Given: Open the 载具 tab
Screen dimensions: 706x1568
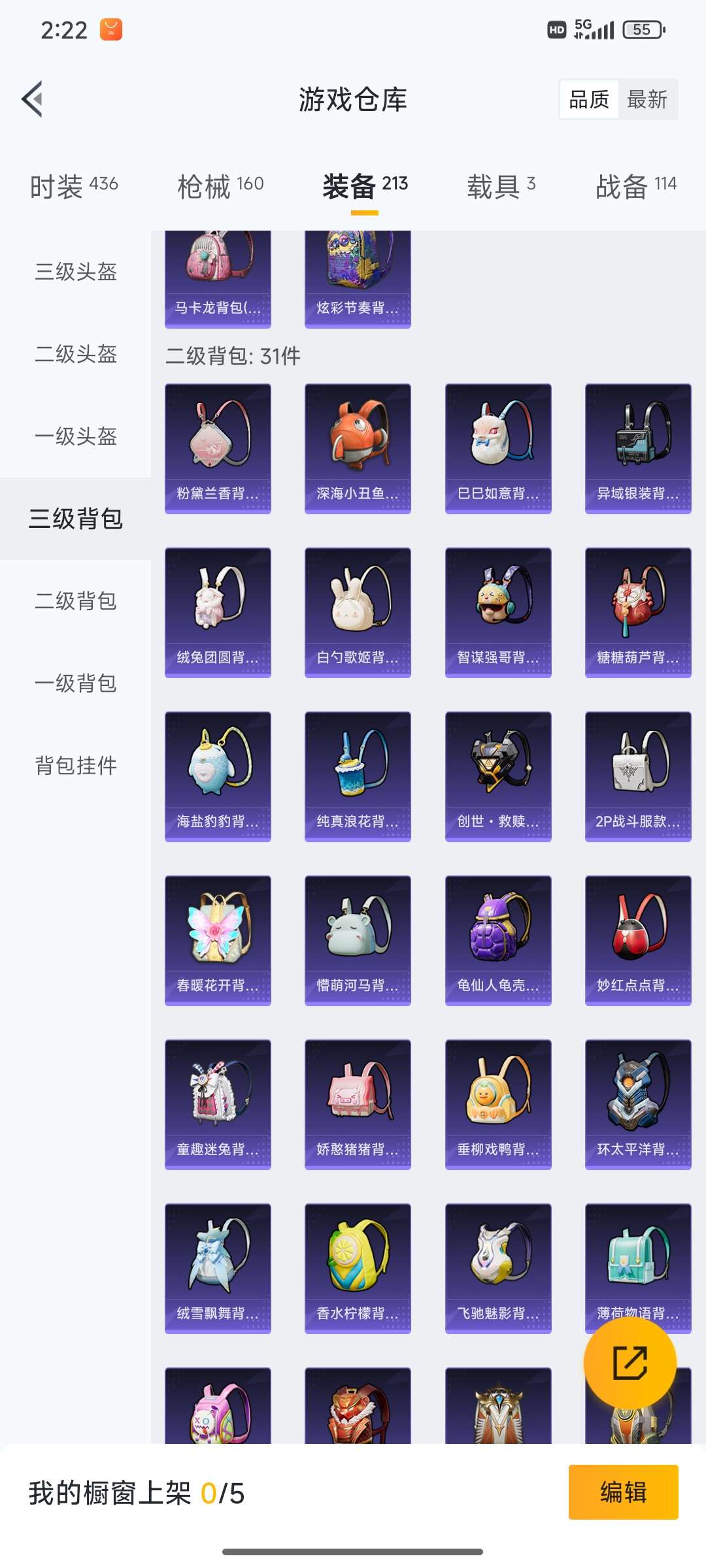Looking at the screenshot, I should pos(501,186).
